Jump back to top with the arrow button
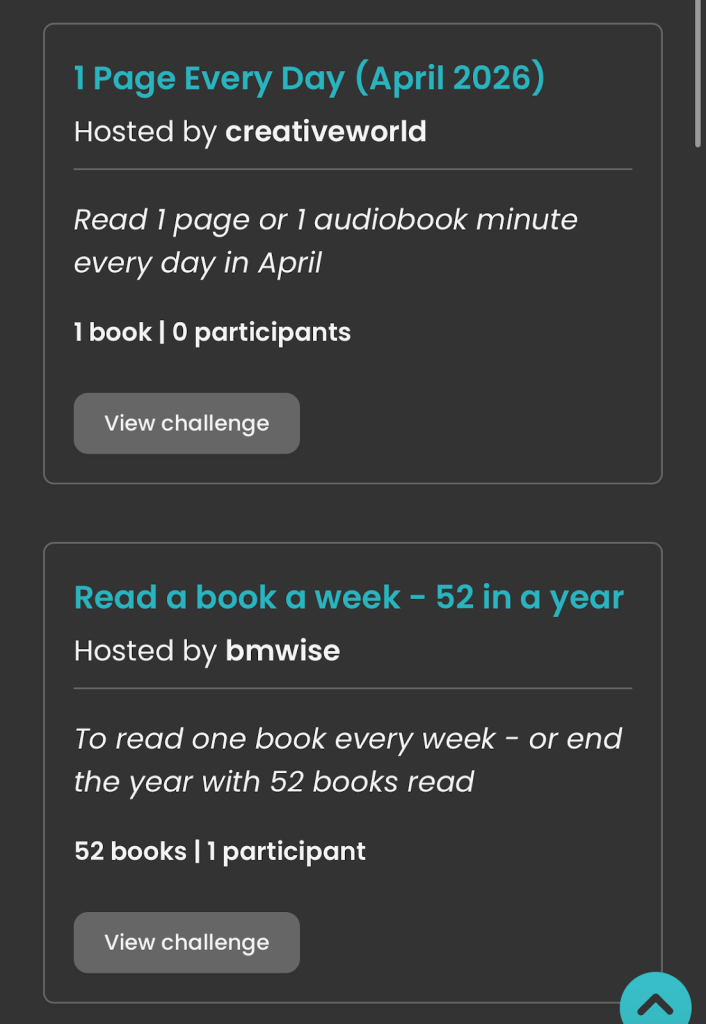The image size is (706, 1024). [x=655, y=1002]
